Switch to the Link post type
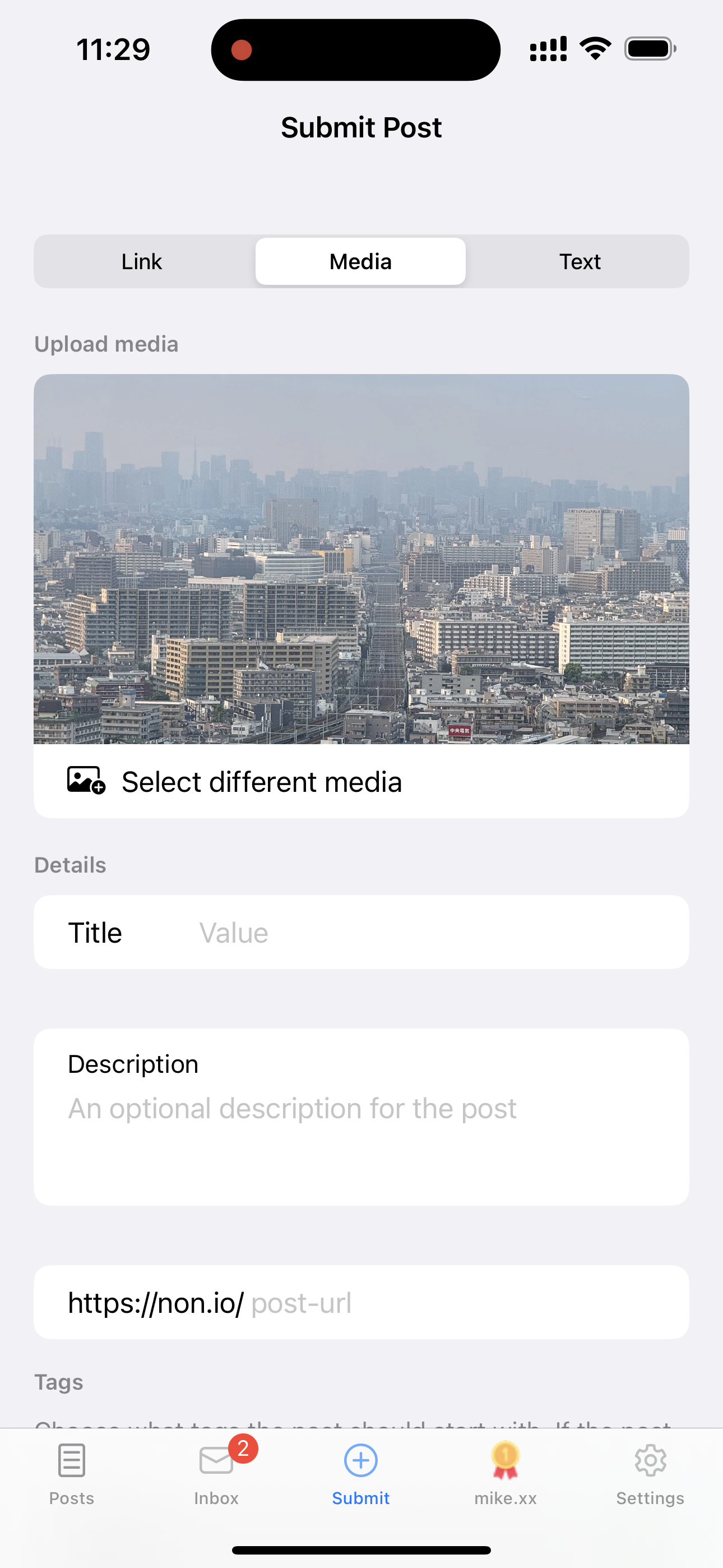723x1568 pixels. coord(142,262)
